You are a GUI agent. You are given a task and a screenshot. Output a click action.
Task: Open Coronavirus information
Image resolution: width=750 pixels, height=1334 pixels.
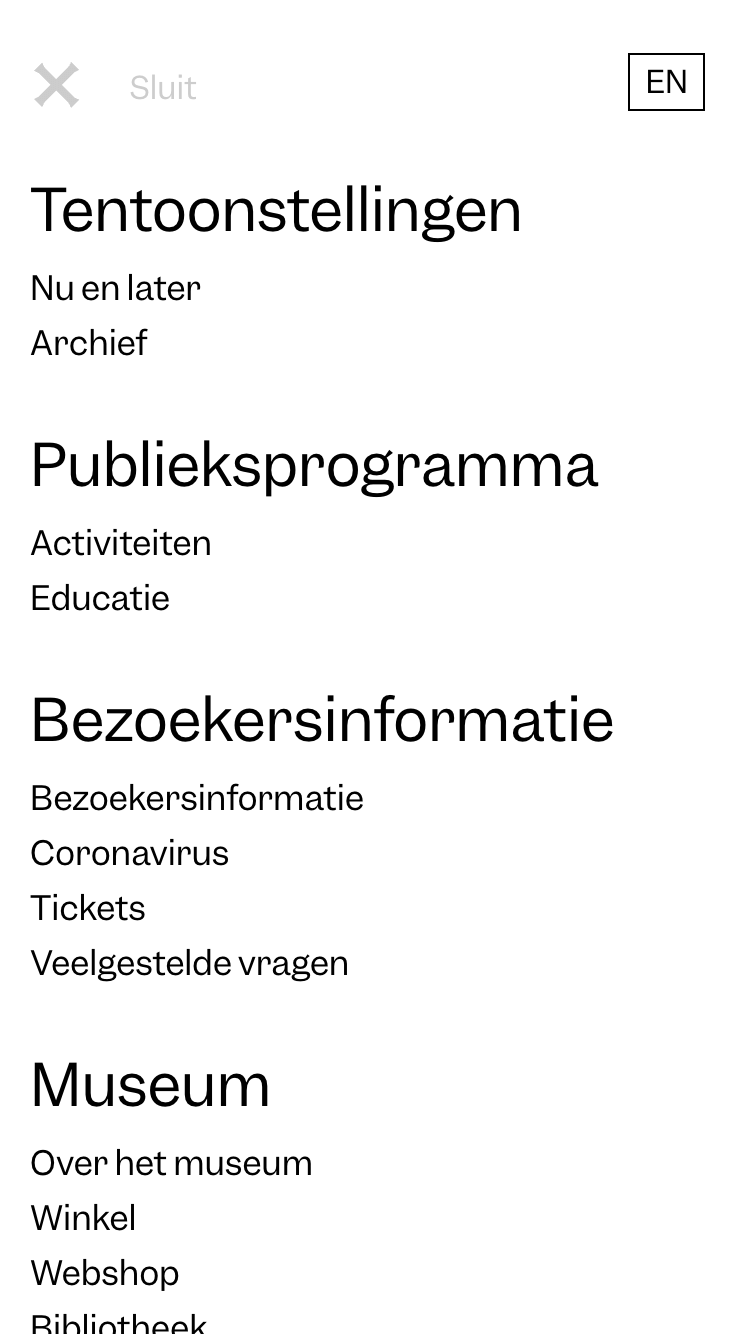pyautogui.click(x=130, y=853)
